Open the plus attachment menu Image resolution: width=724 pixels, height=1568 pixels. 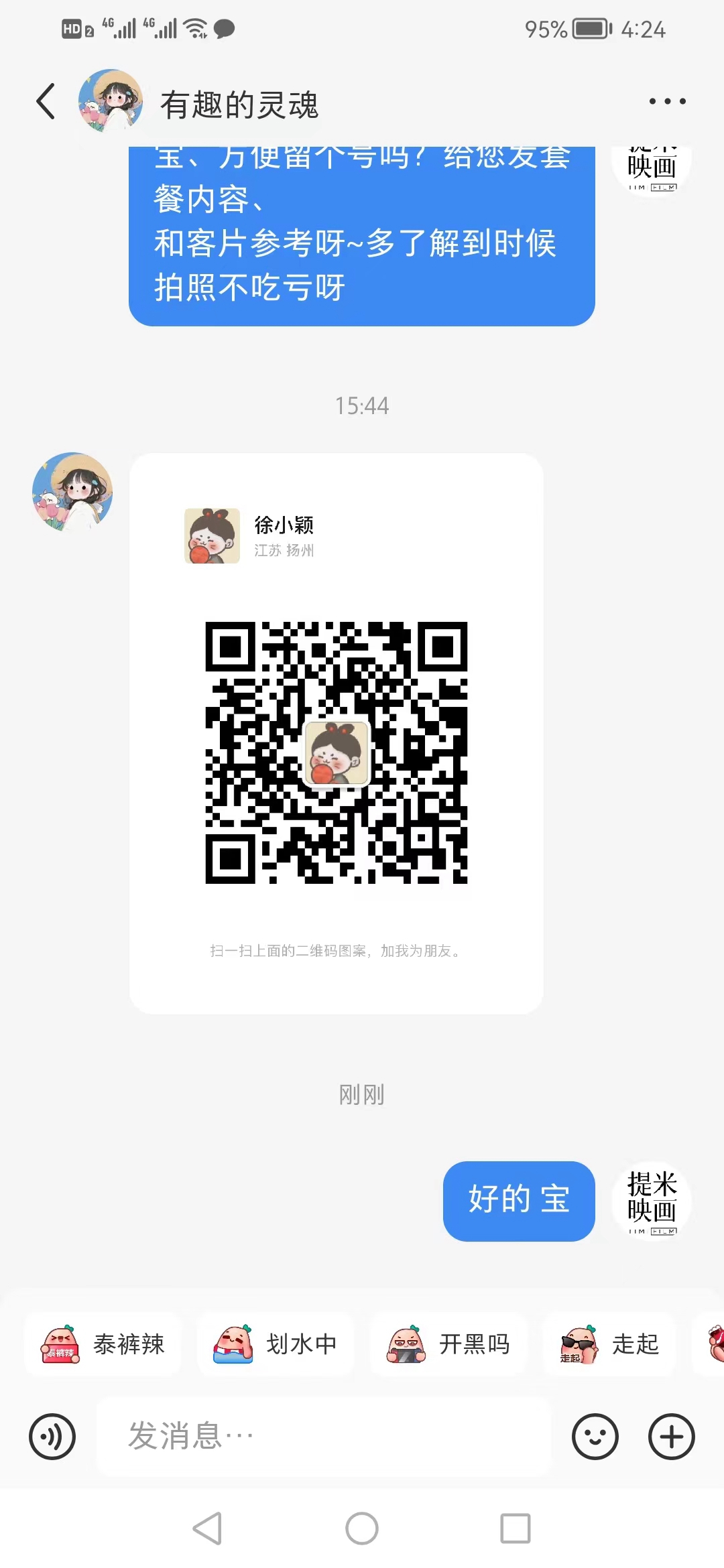pyautogui.click(x=671, y=1436)
